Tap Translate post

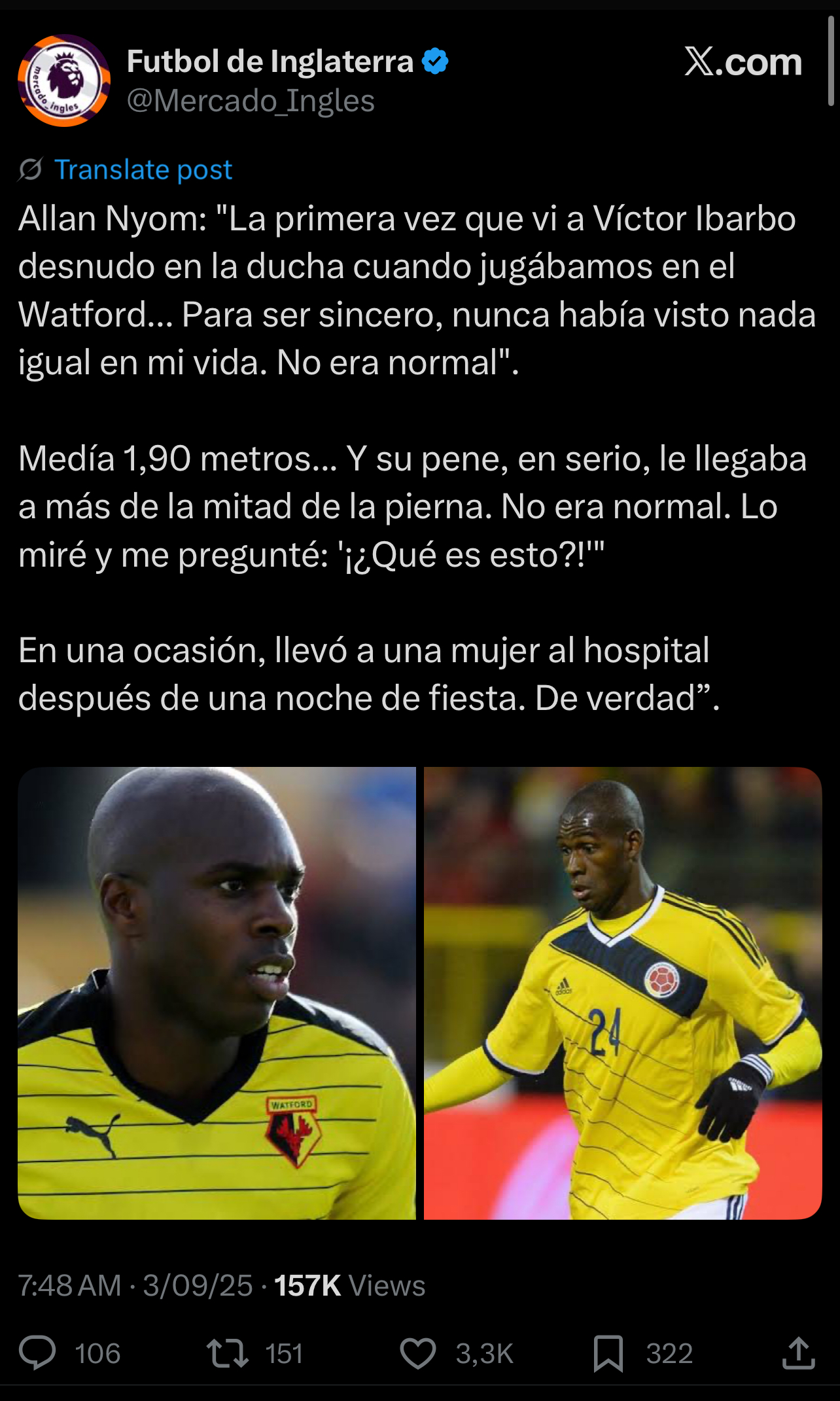143,169
